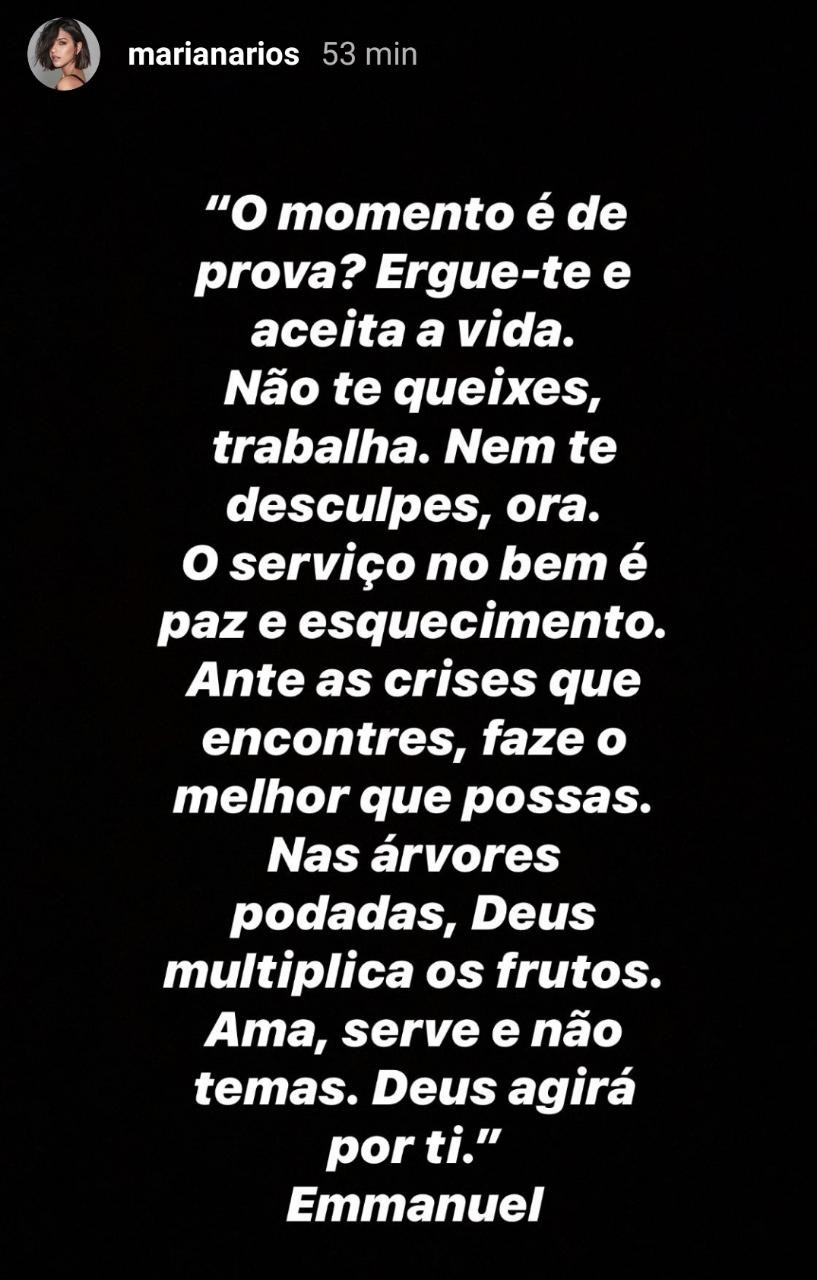Tap the marianarios username
The image size is (817, 1280).
pos(213,55)
